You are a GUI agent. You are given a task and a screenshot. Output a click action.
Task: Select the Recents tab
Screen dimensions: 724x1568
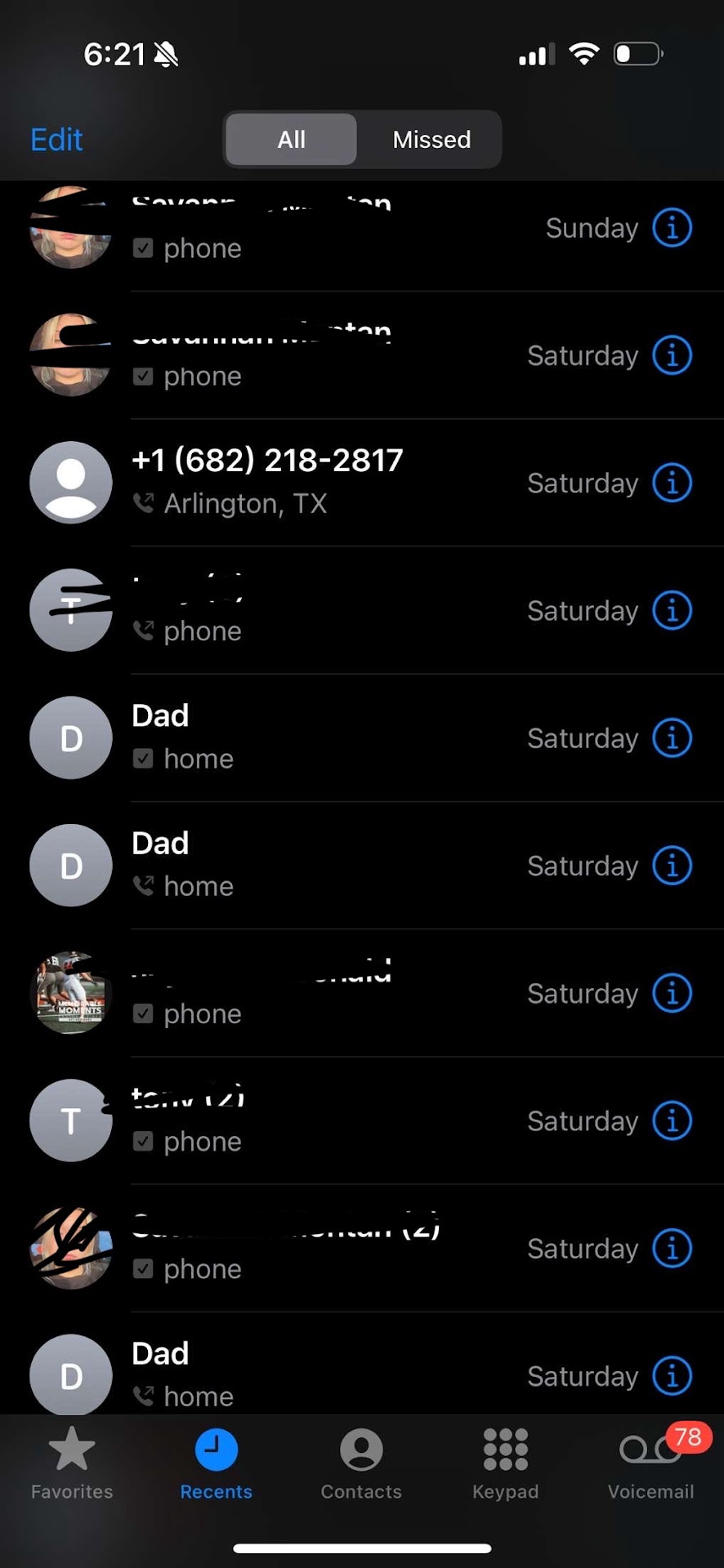pos(216,1463)
